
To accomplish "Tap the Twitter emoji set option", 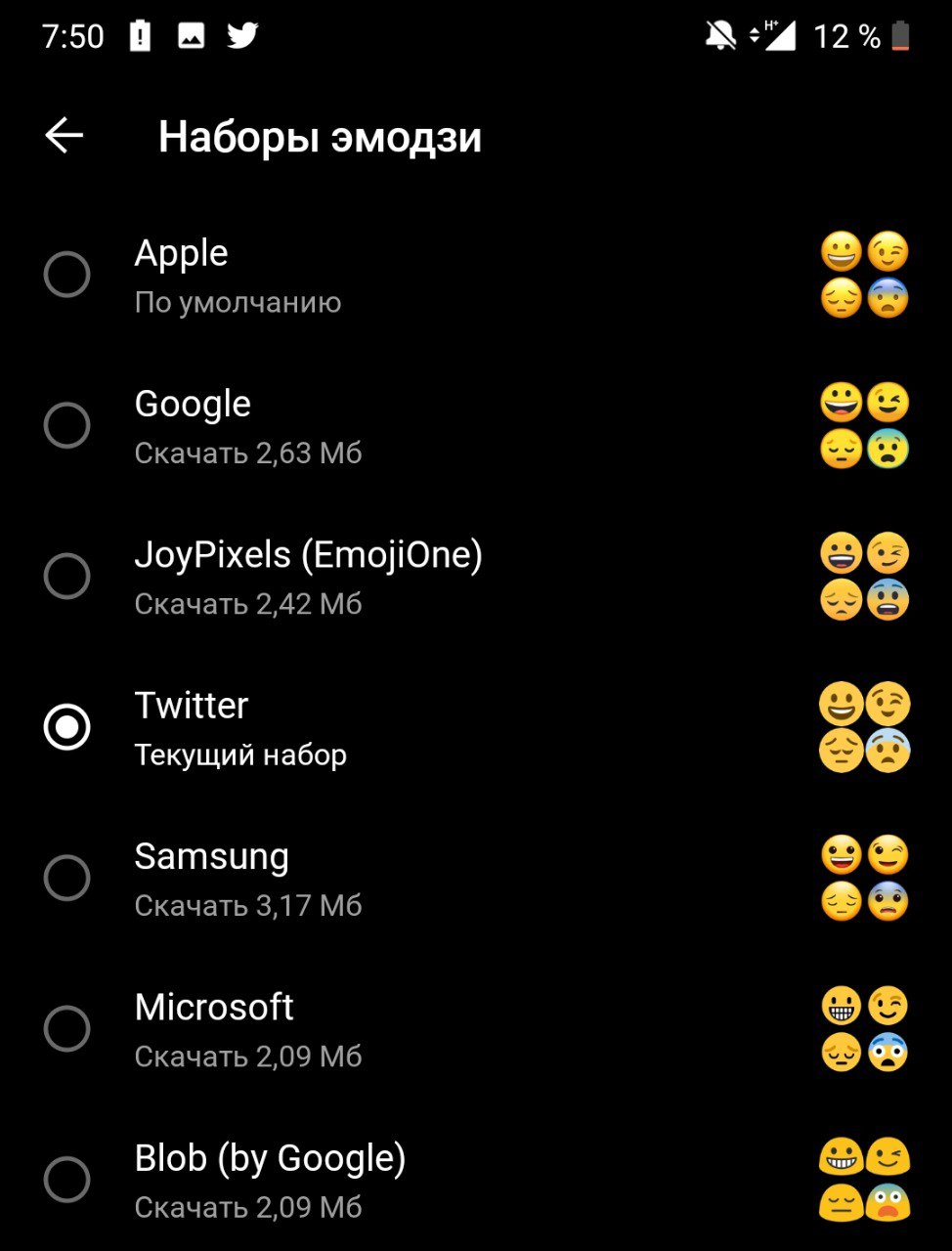I will pos(67,727).
